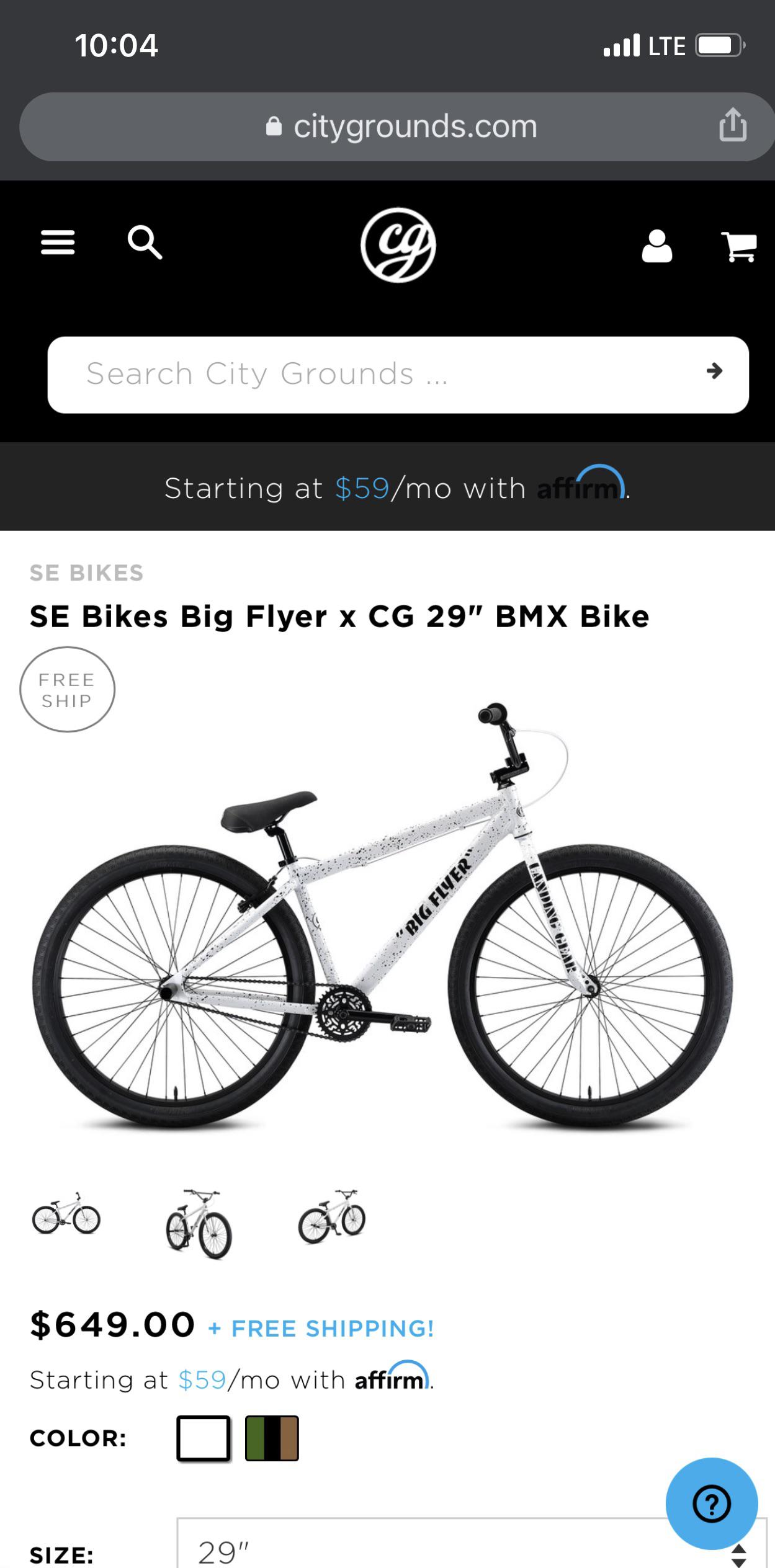Open the size dropdown showing 29"
Screen dimensions: 775x1568
[459, 1551]
